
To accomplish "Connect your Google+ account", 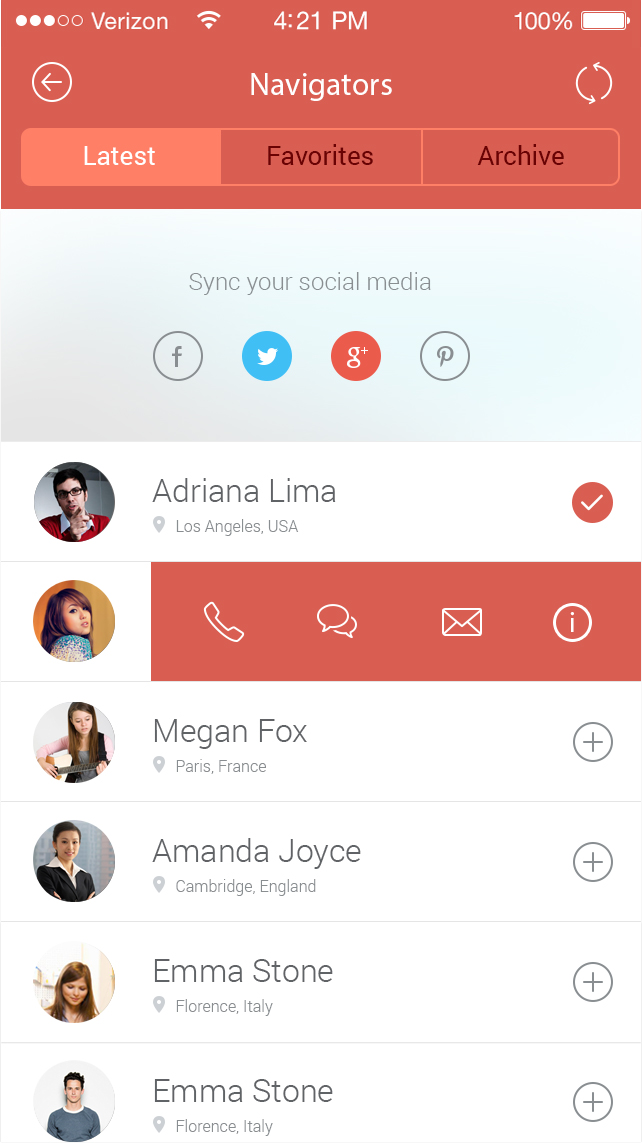I will (x=356, y=357).
